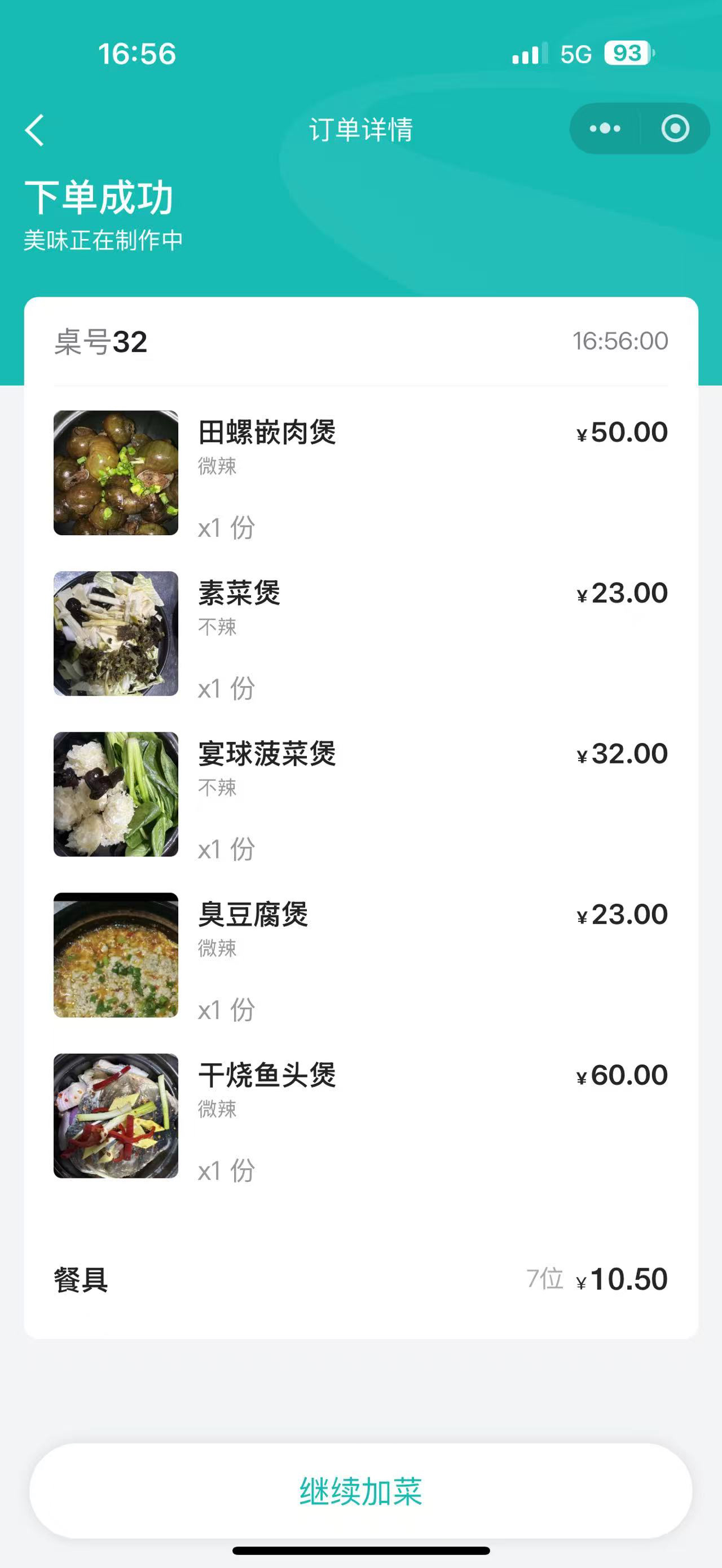Viewport: 722px width, 1568px height.
Task: Close the mini program via circle icon
Action: pos(675,129)
